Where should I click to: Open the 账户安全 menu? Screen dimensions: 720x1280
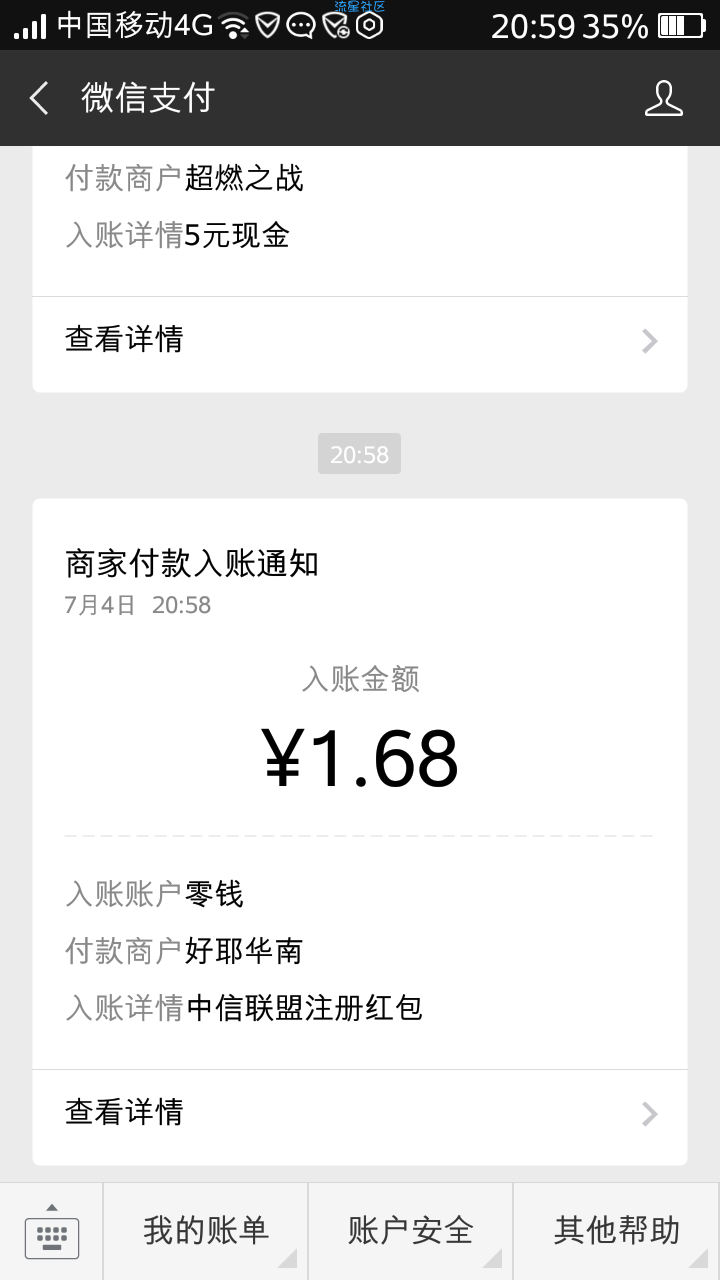pyautogui.click(x=411, y=1232)
